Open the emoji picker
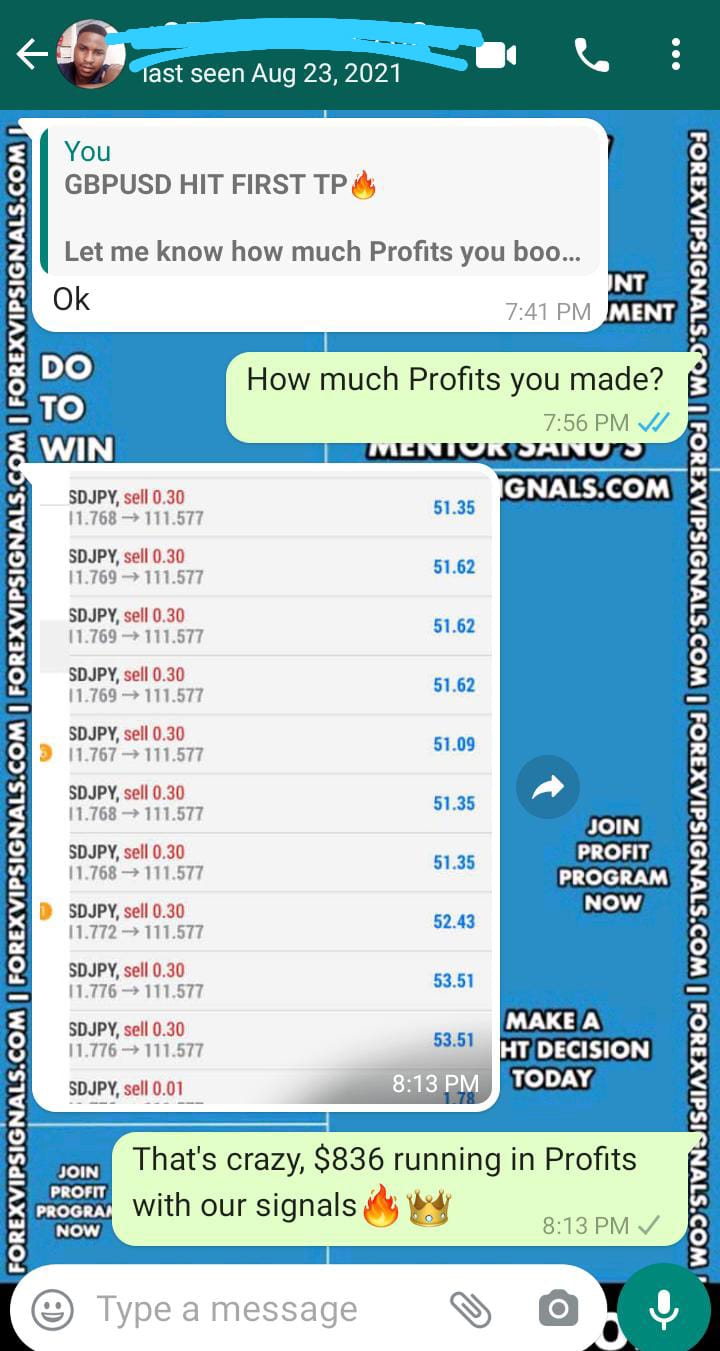 [x=52, y=1309]
